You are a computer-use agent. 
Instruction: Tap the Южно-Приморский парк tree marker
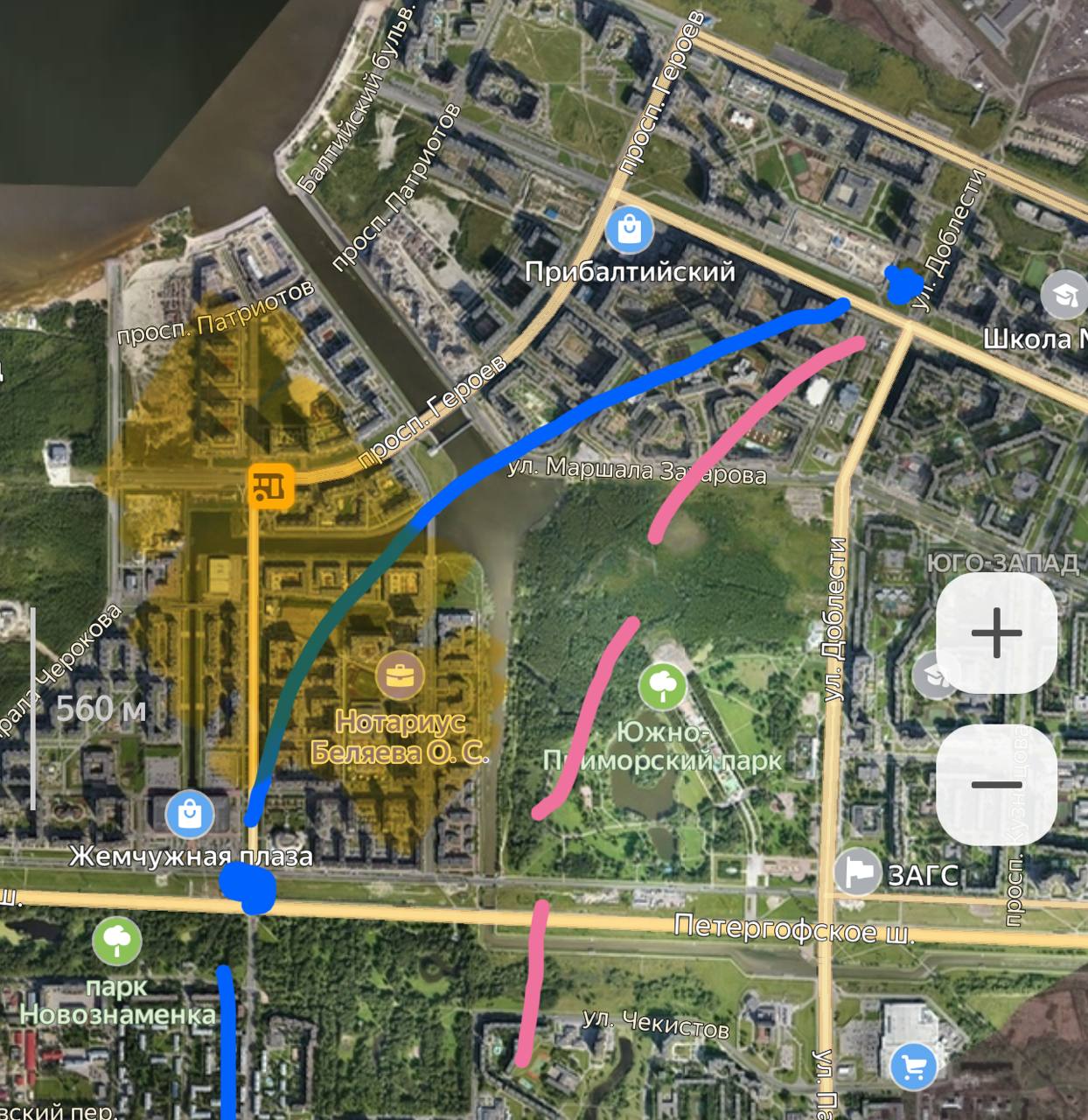pos(662,686)
